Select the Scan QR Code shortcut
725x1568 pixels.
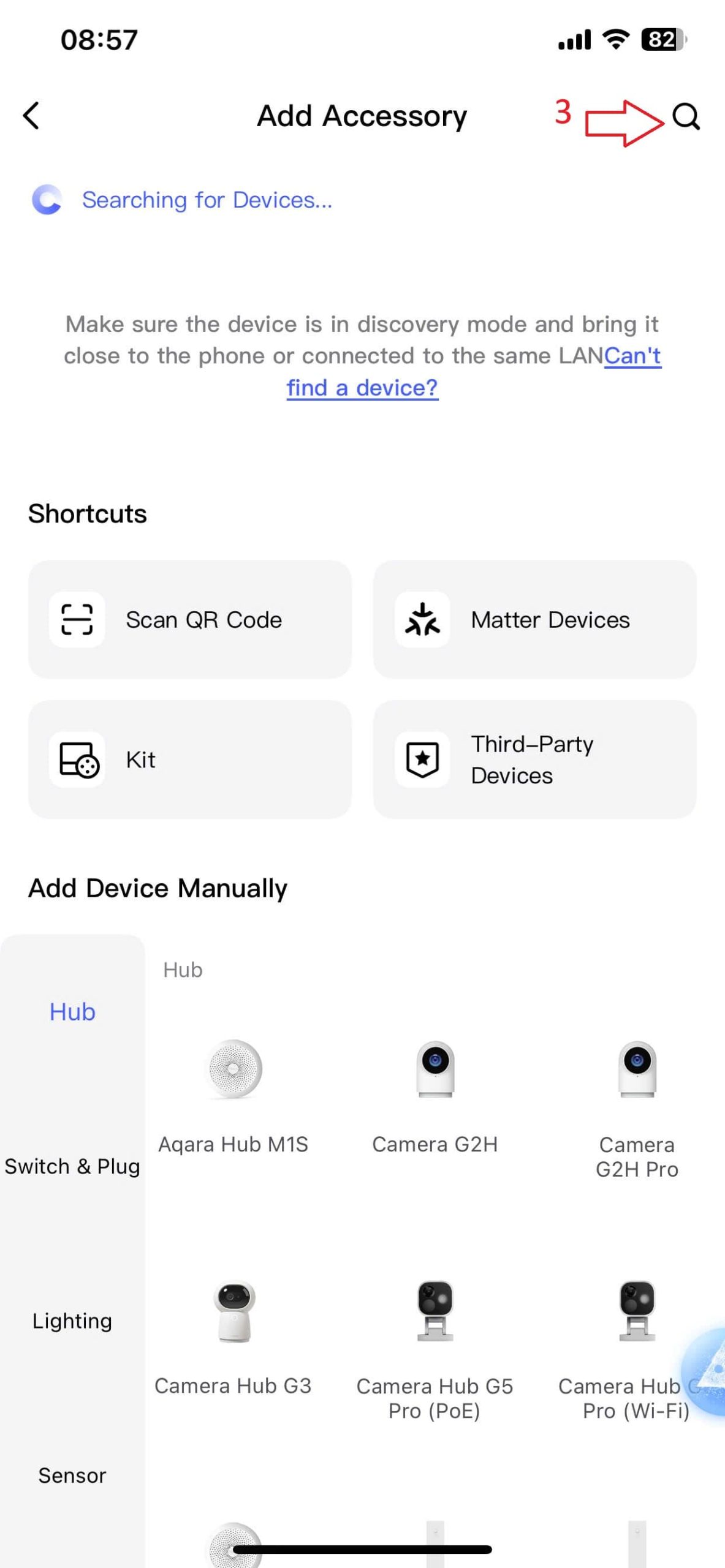(190, 619)
